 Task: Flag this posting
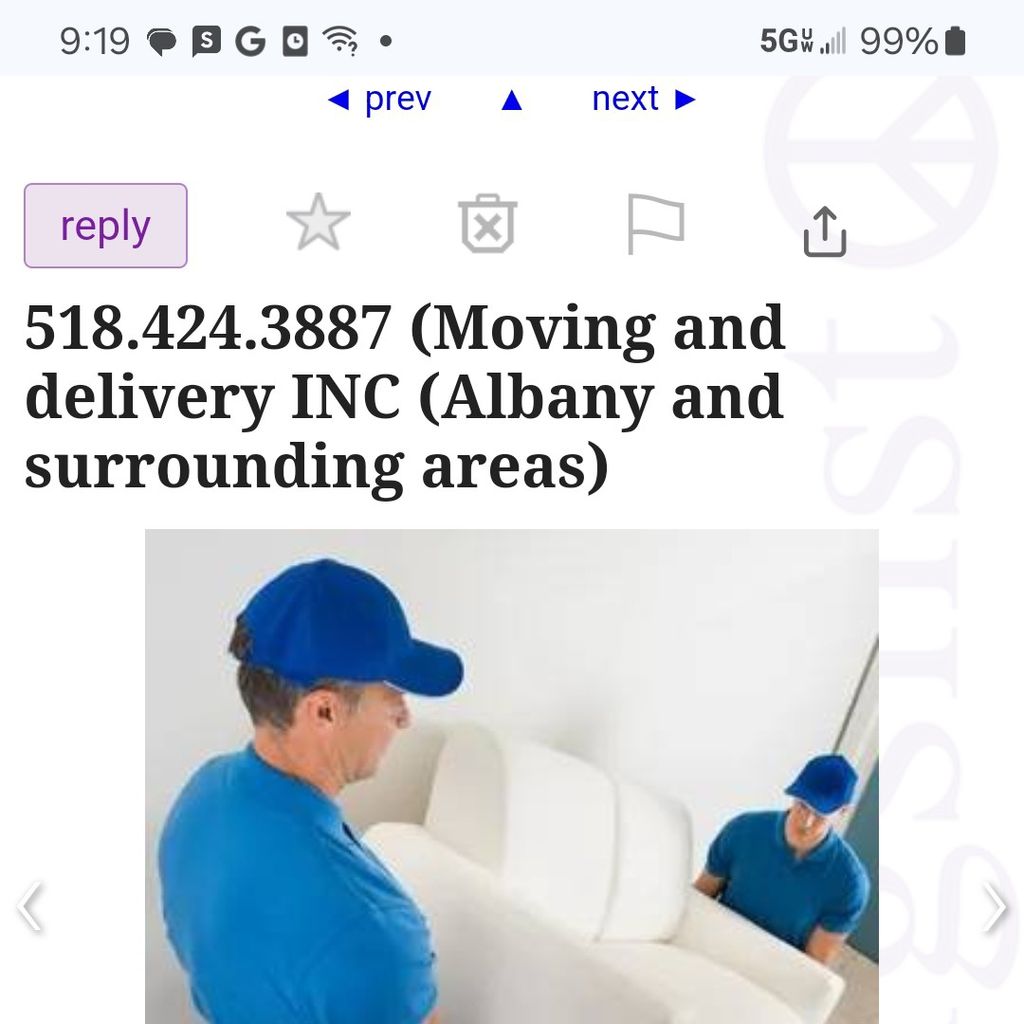pyautogui.click(x=655, y=224)
